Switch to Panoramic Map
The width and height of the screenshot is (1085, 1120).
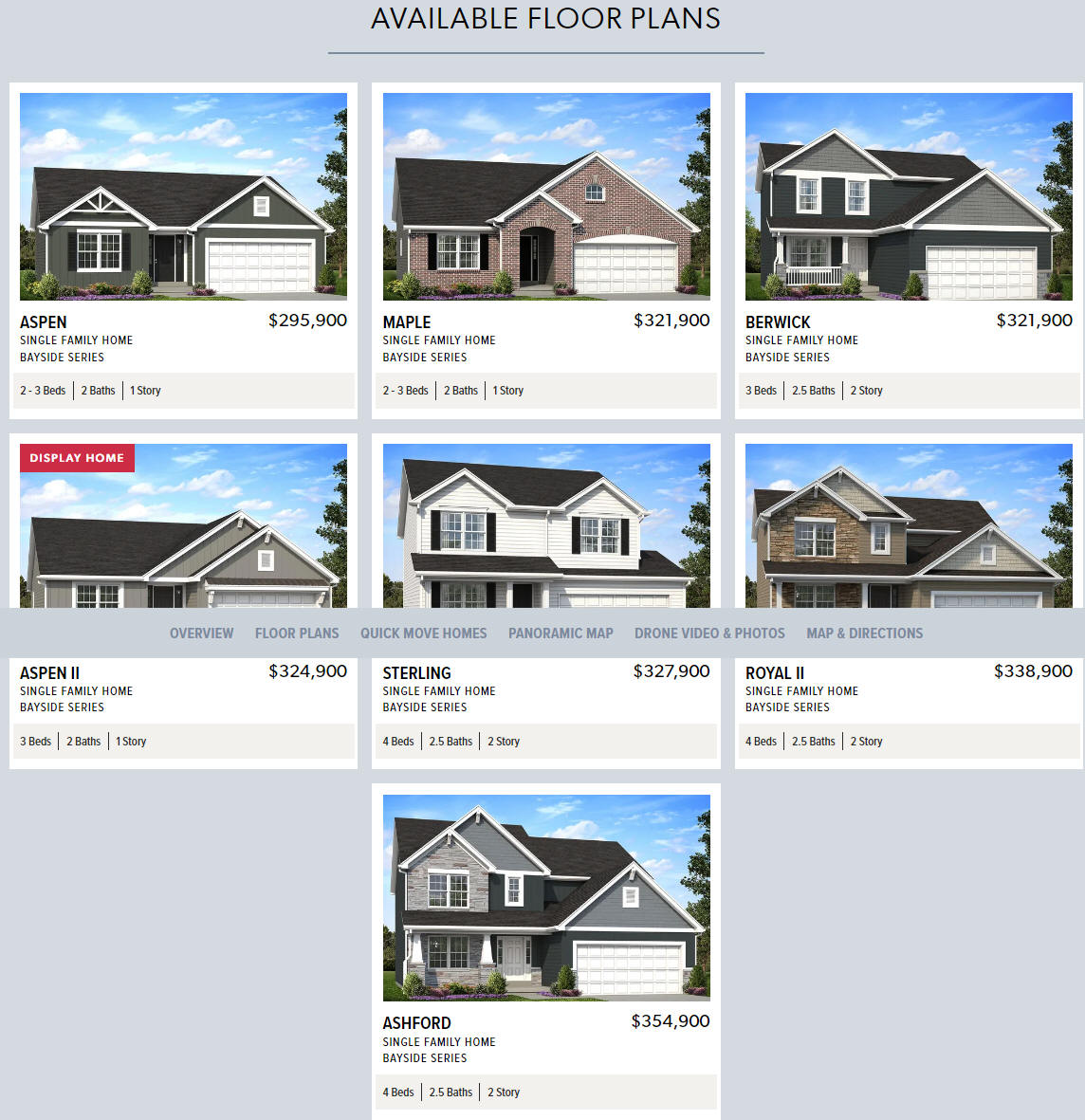(x=561, y=633)
